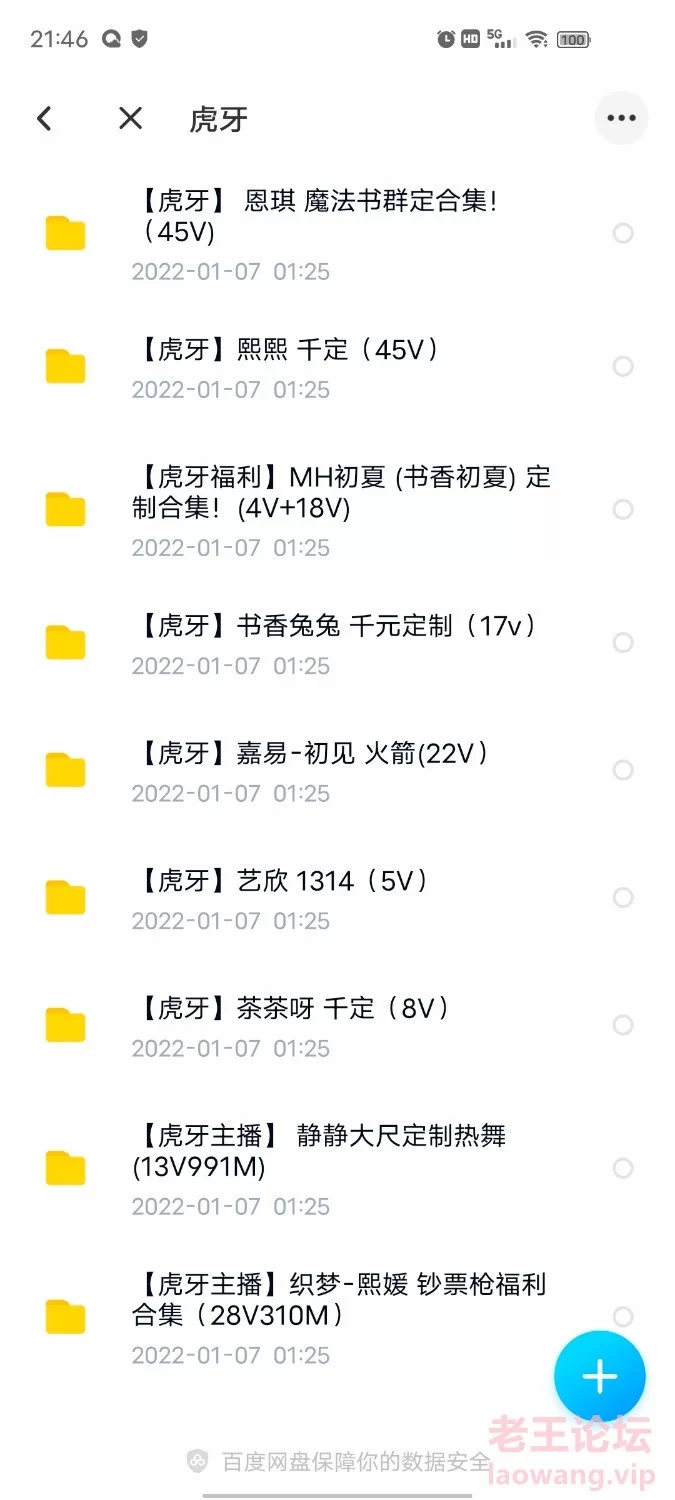Open the 艺欣 1314 (5V) folder
This screenshot has height=1500, width=675.
337,898
